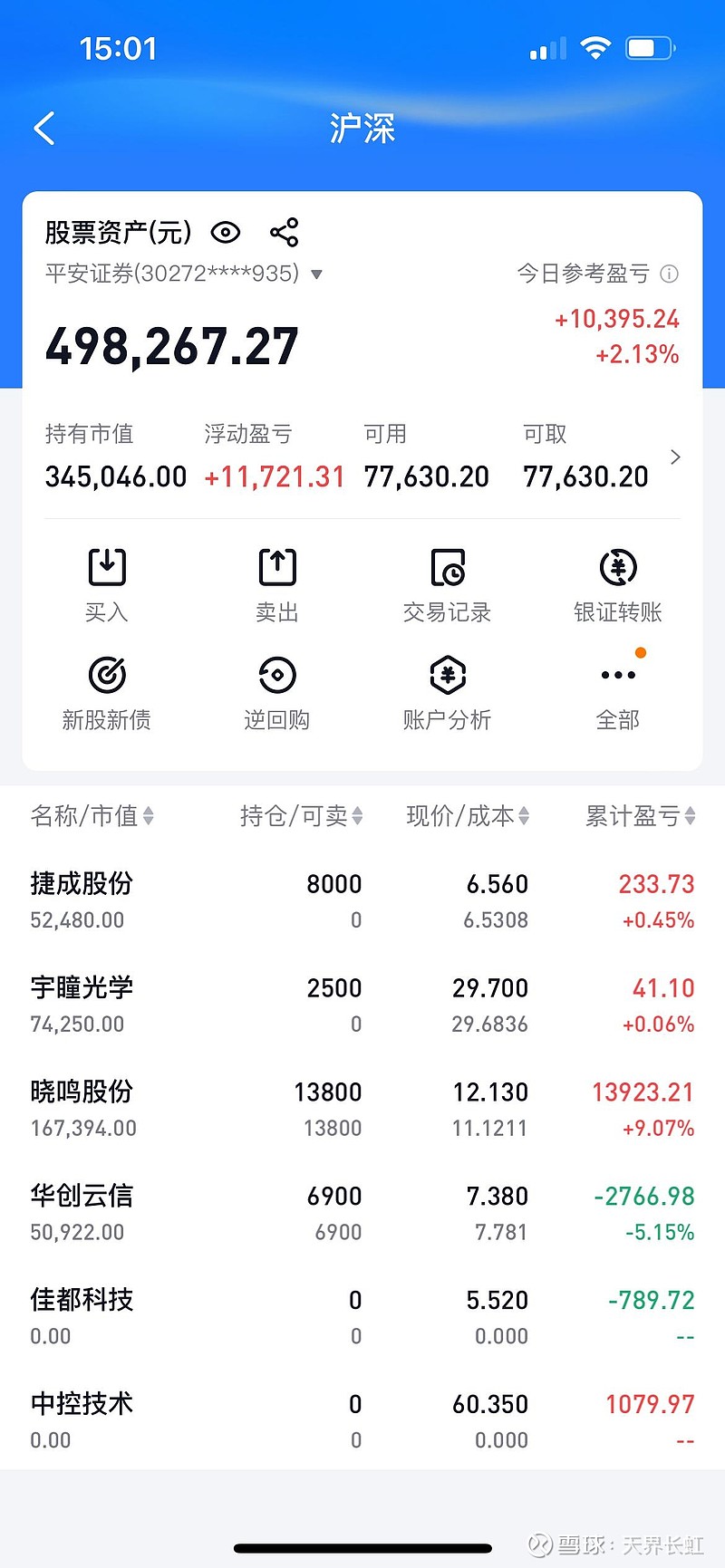Toggle asset visibility with the eye icon
The height and width of the screenshot is (1568, 725).
224,233
